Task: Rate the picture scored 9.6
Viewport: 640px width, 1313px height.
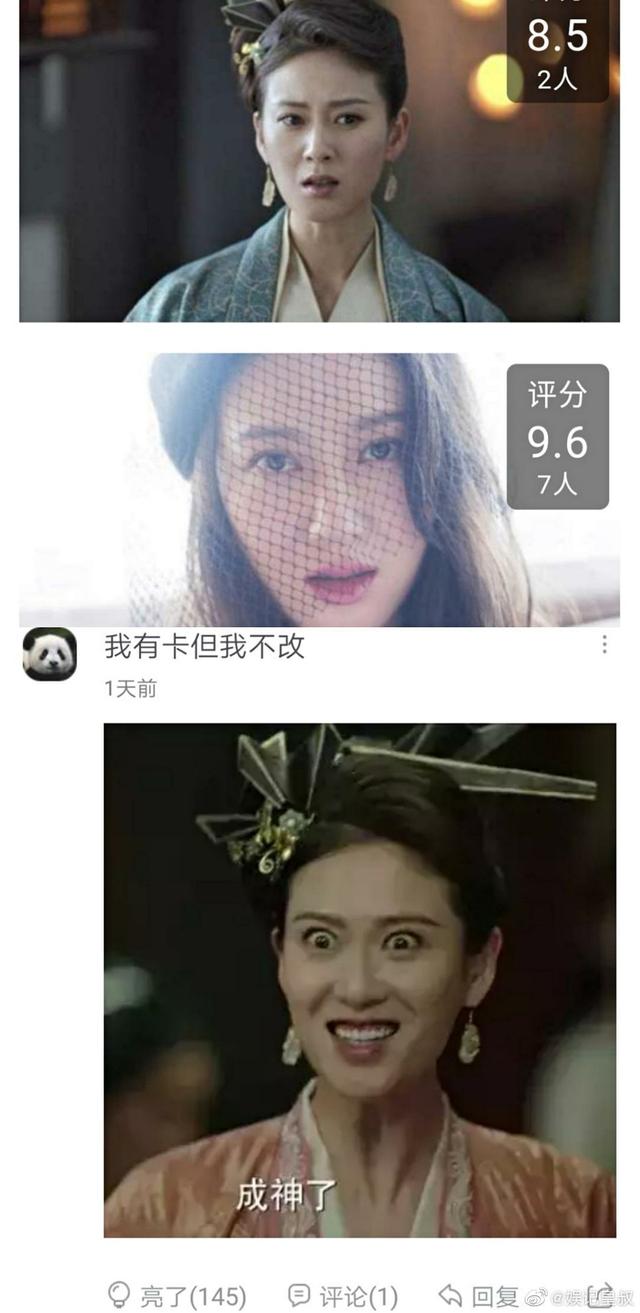Action: point(557,437)
